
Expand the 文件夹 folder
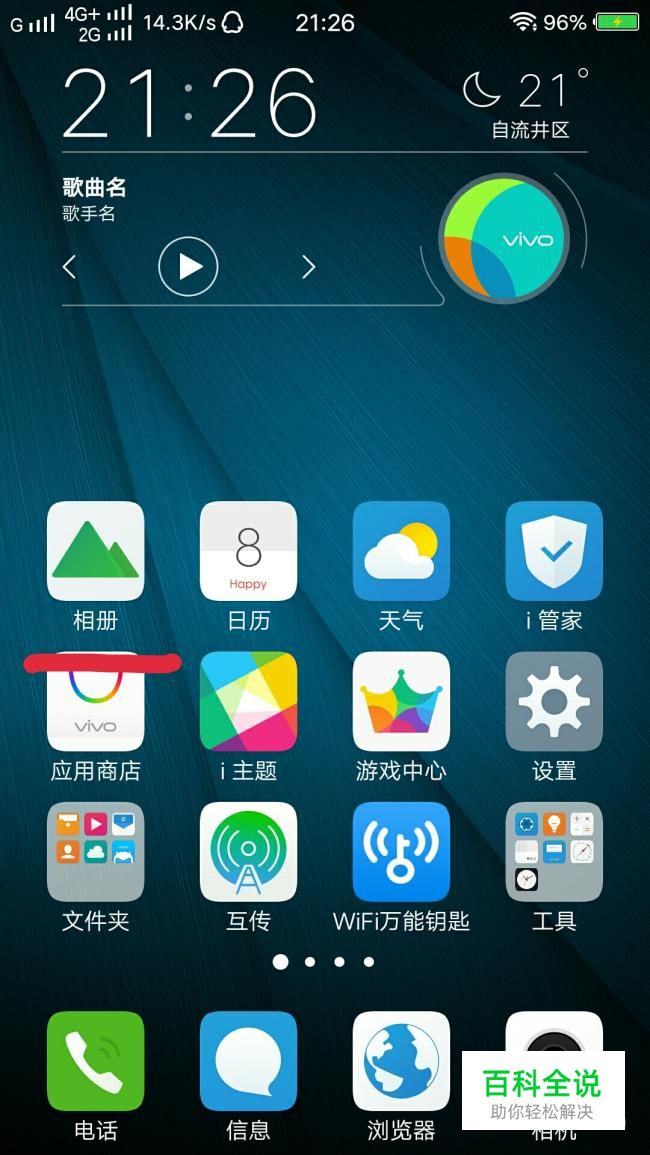tap(96, 852)
